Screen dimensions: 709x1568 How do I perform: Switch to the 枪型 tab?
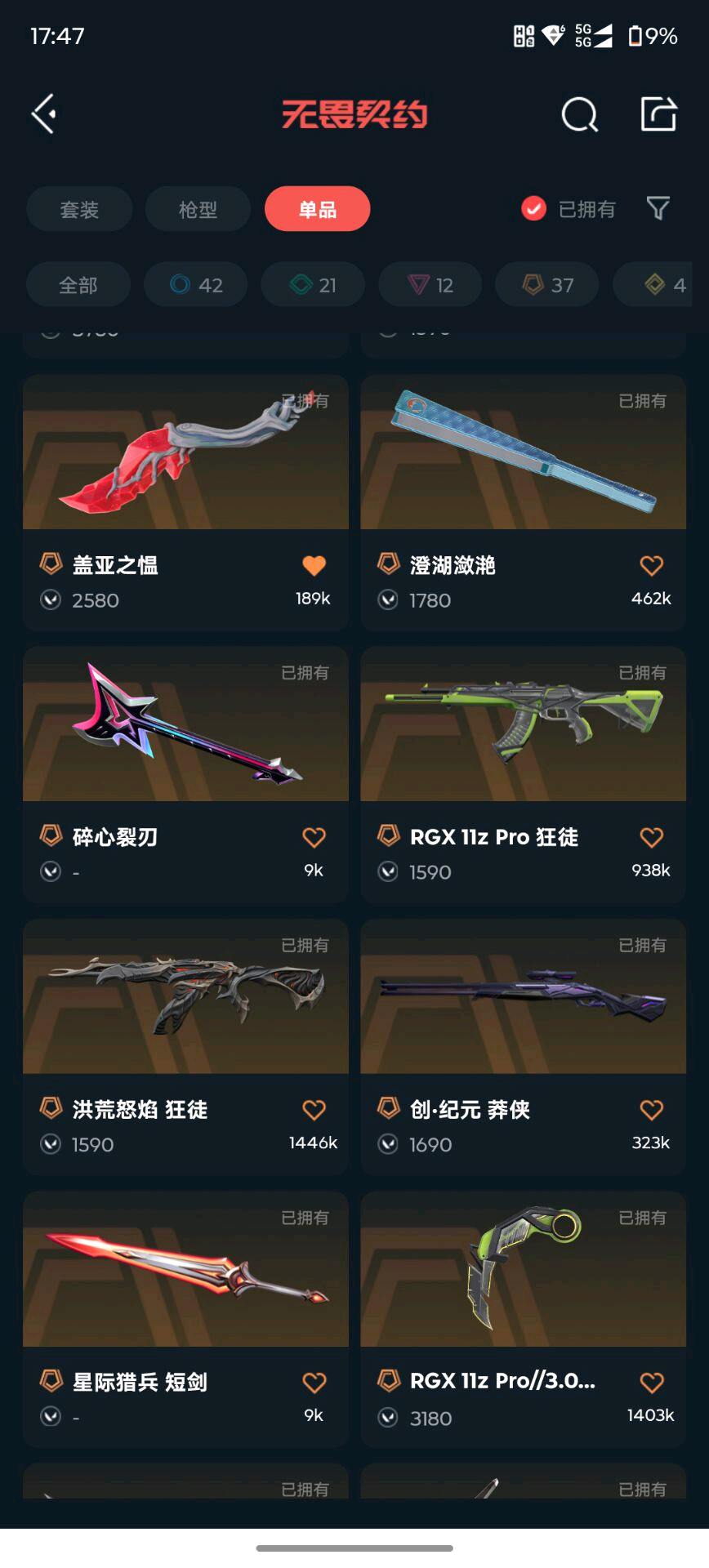coord(198,209)
